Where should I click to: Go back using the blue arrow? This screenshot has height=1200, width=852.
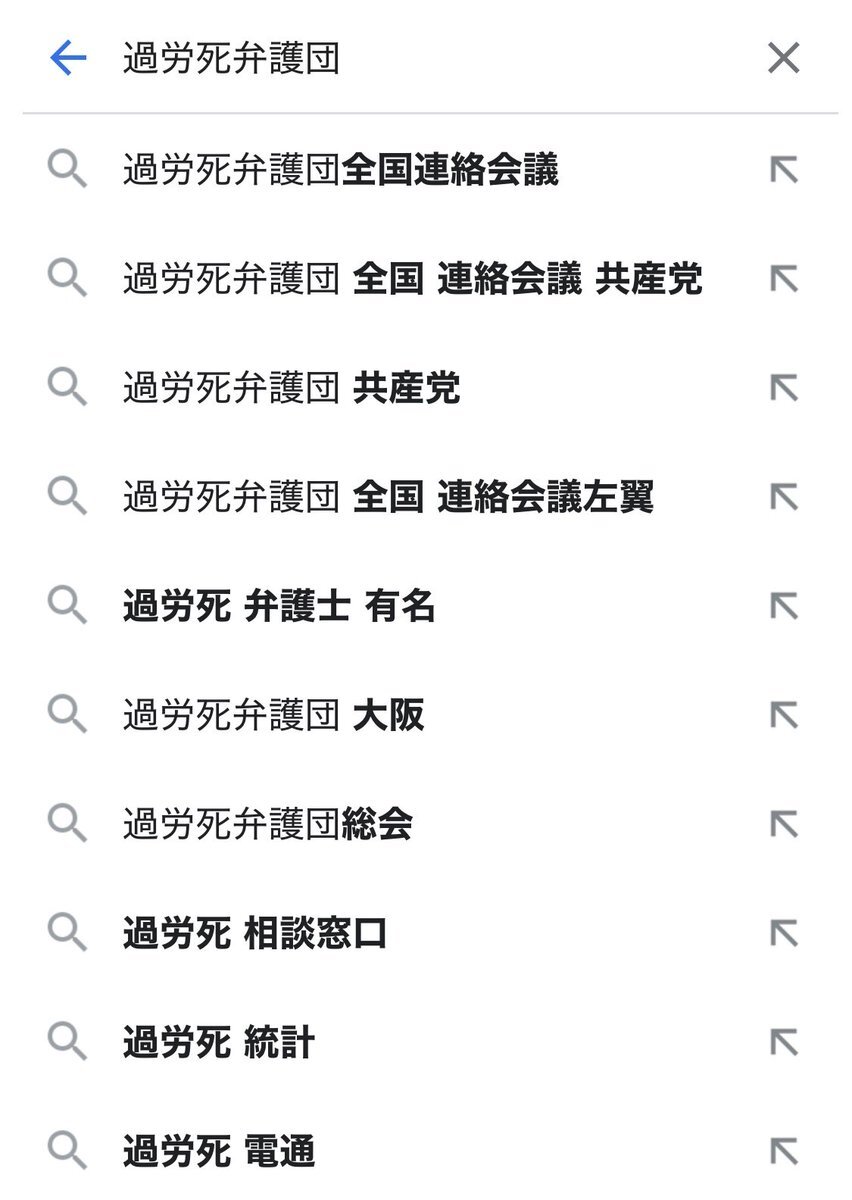click(x=68, y=59)
